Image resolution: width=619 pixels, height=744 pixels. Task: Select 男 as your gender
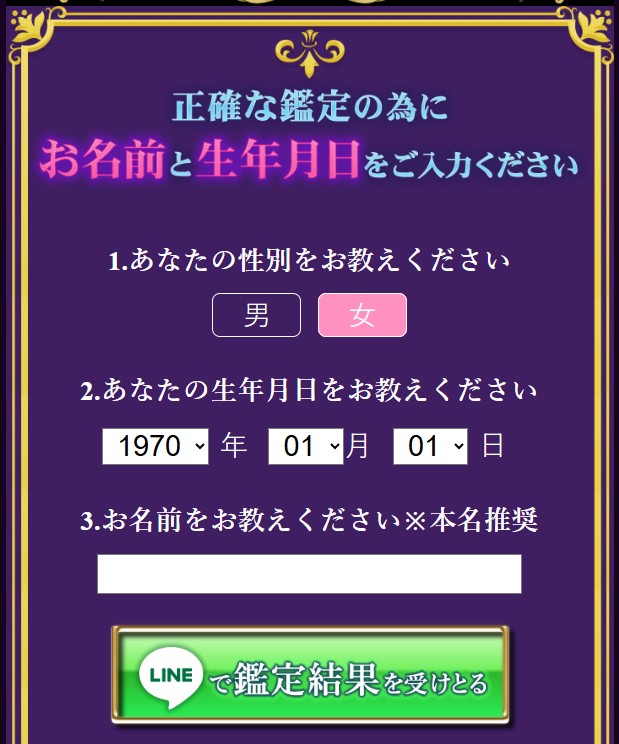click(256, 315)
